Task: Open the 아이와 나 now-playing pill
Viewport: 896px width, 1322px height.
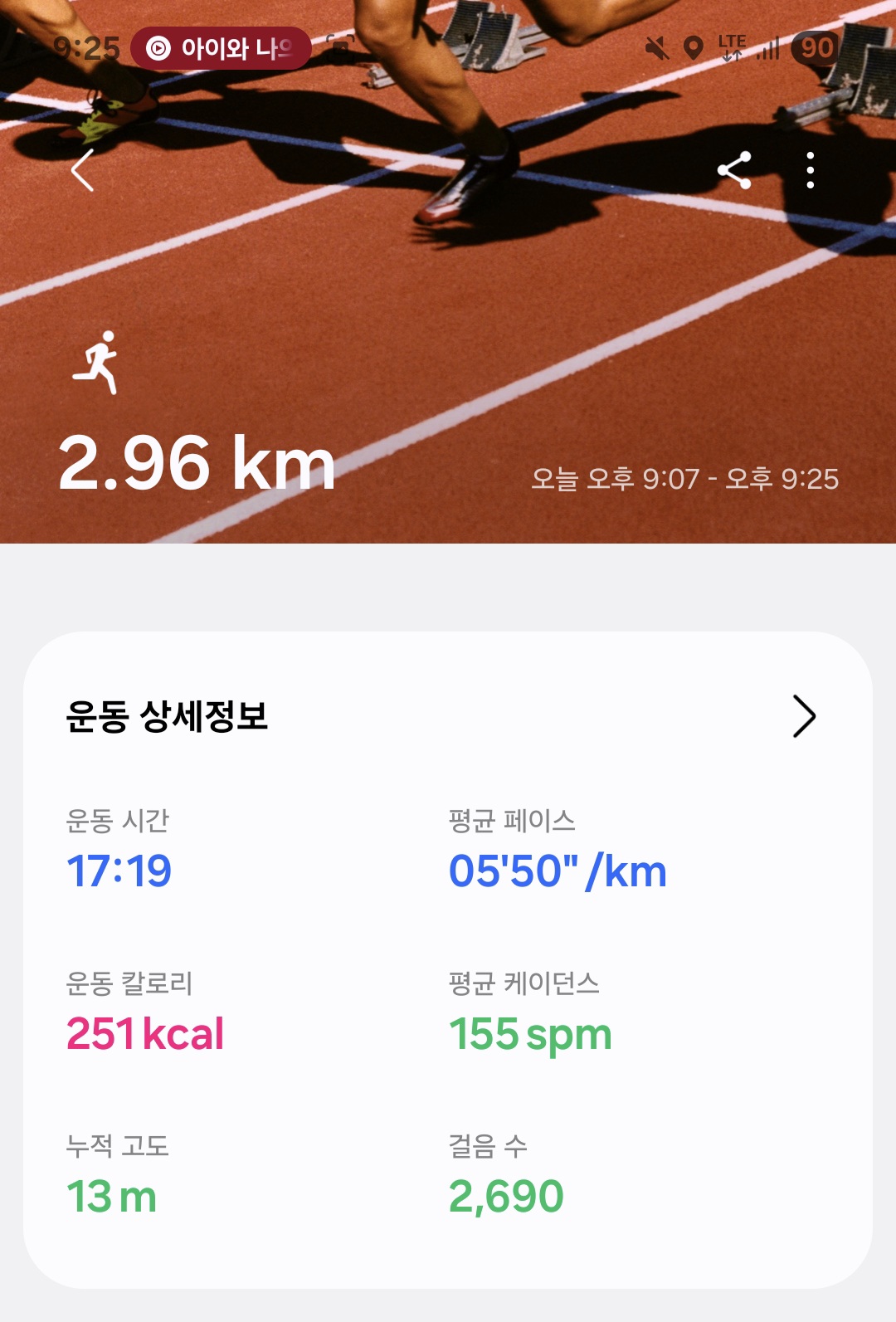Action: 221,48
